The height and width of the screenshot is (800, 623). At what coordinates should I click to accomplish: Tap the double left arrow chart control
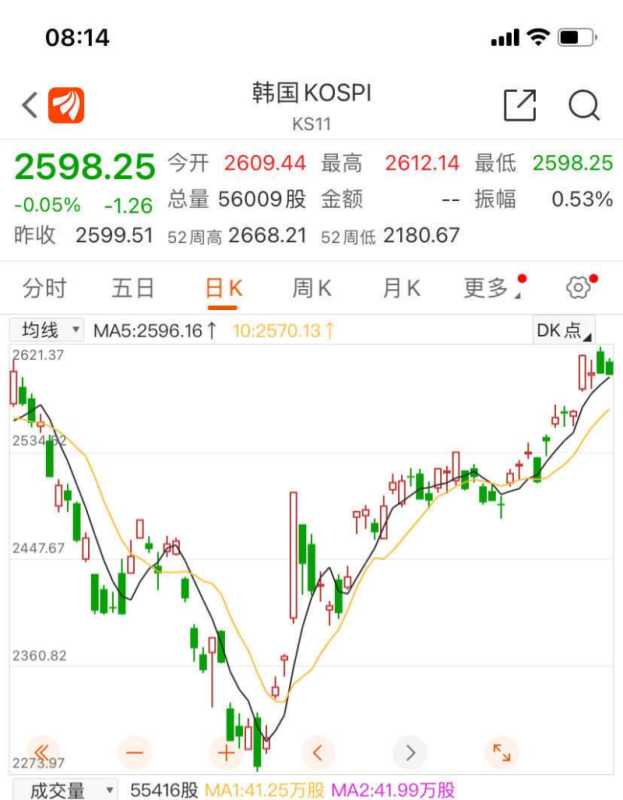point(42,752)
